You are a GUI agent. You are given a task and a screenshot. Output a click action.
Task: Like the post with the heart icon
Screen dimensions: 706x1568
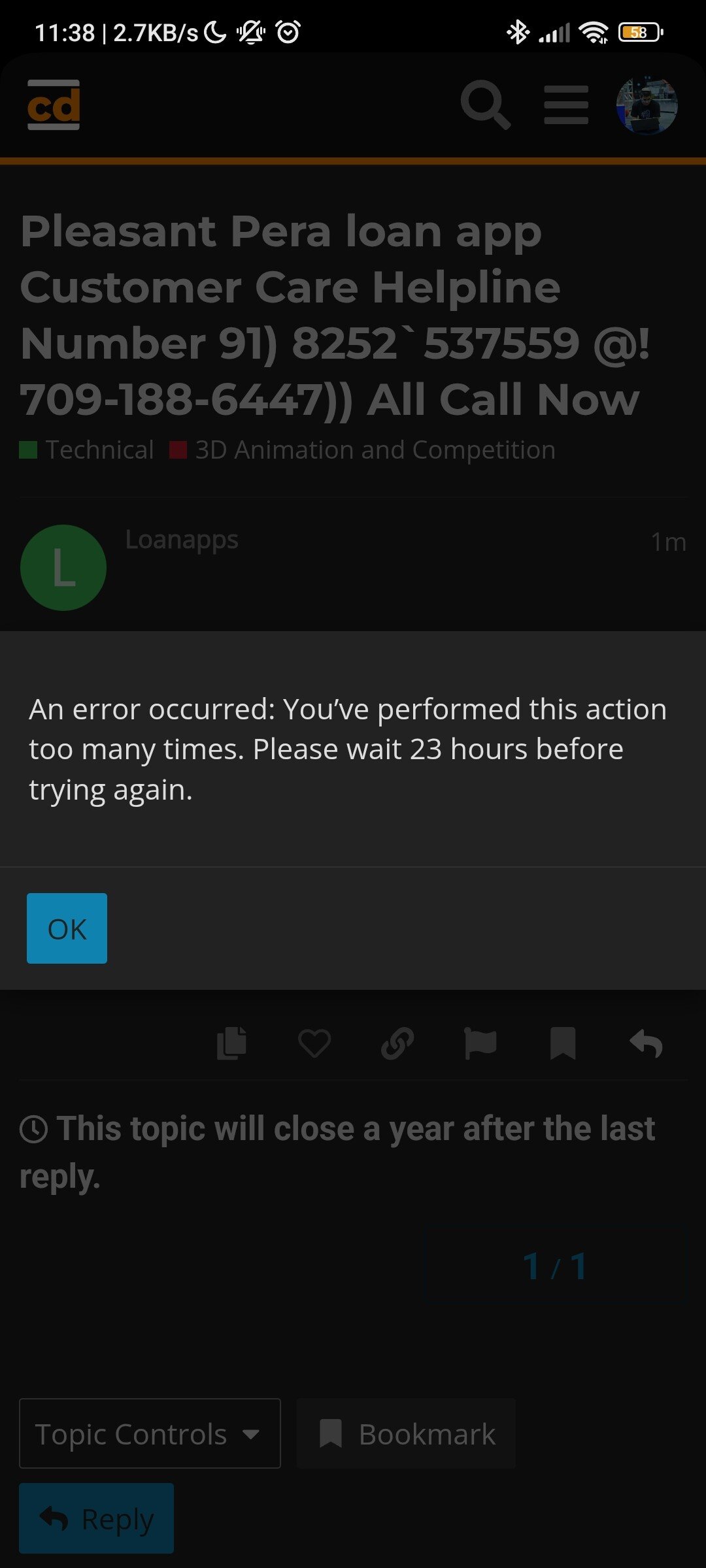(x=314, y=1043)
